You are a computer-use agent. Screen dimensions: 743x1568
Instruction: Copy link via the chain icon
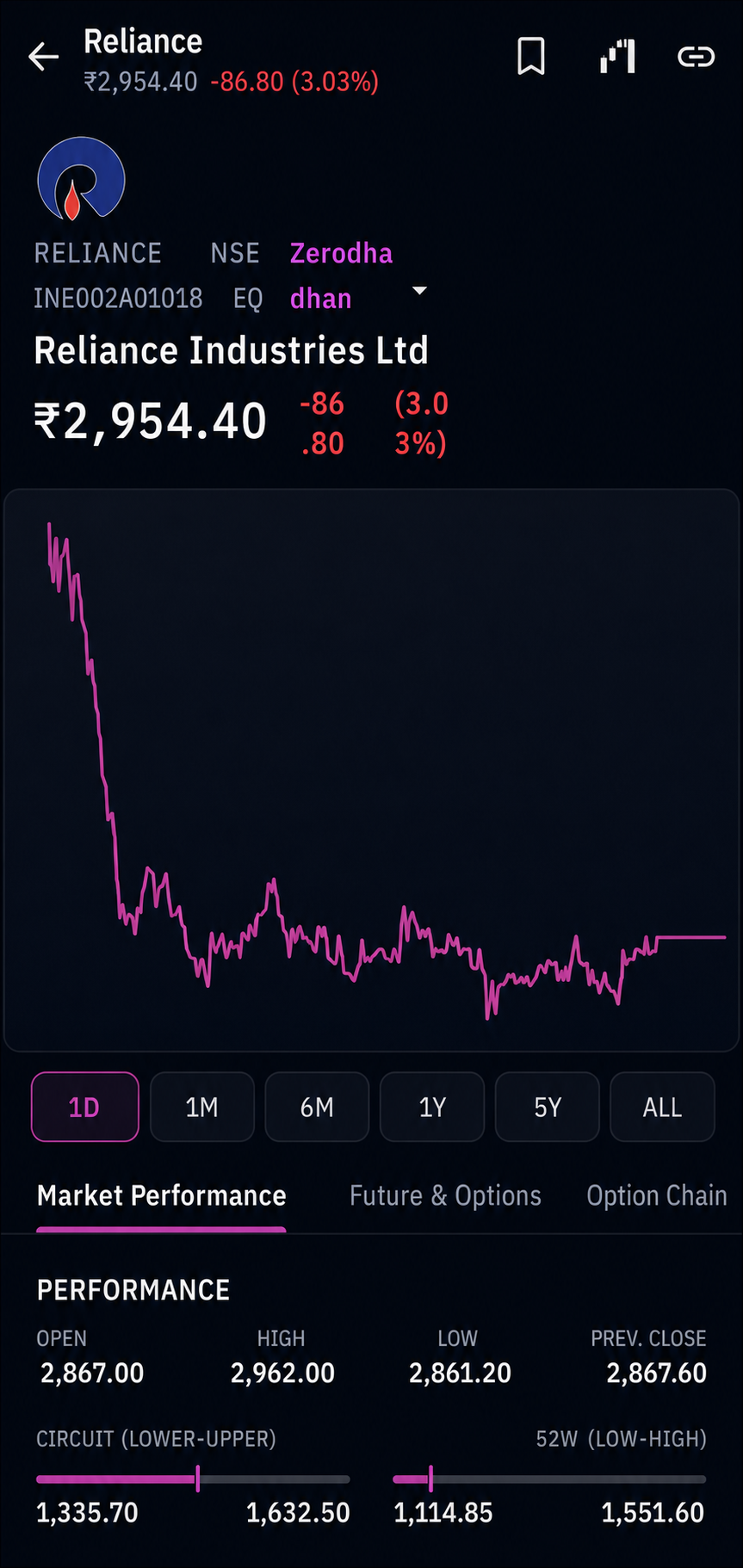click(x=696, y=57)
